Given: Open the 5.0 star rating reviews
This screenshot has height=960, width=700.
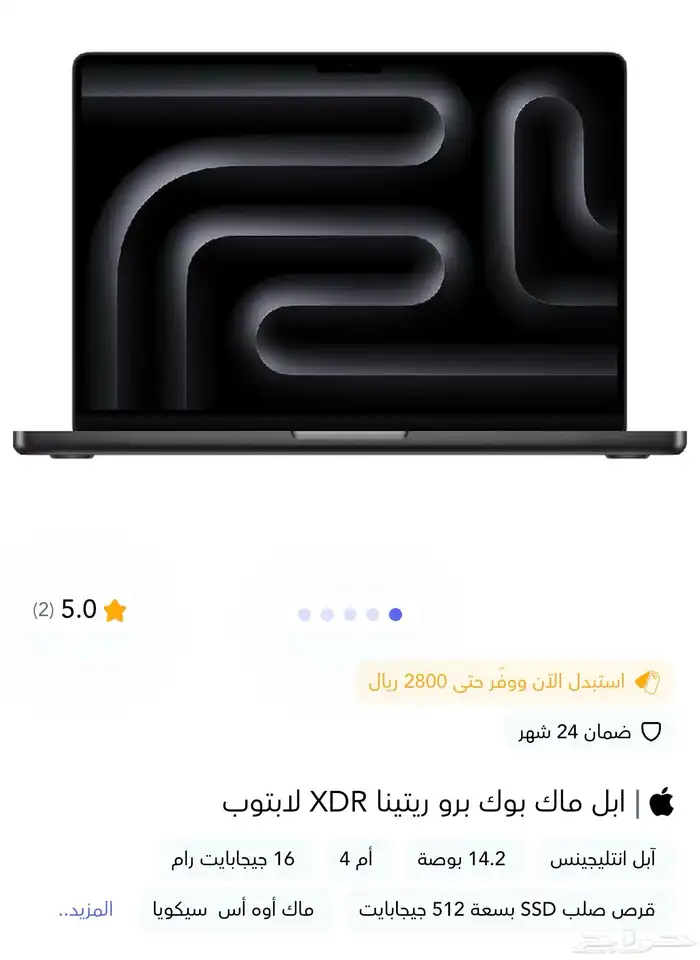Looking at the screenshot, I should click(80, 610).
